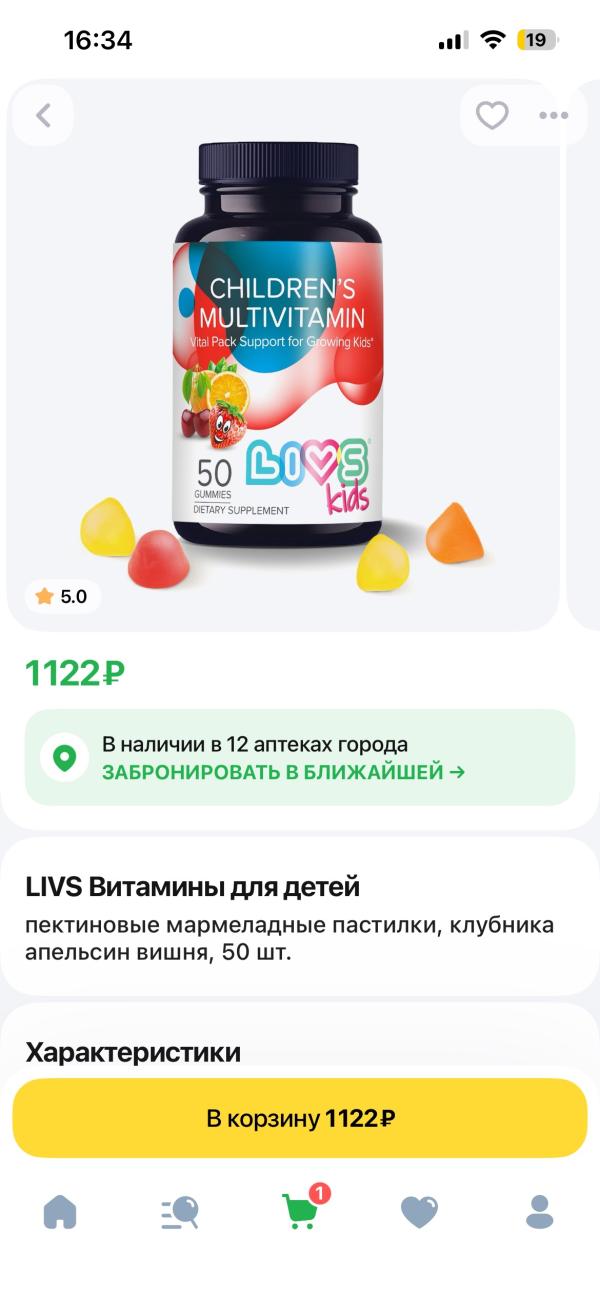This screenshot has width=600, height=1297.
Task: Open the 5.0 star rating badge
Action: [x=62, y=597]
